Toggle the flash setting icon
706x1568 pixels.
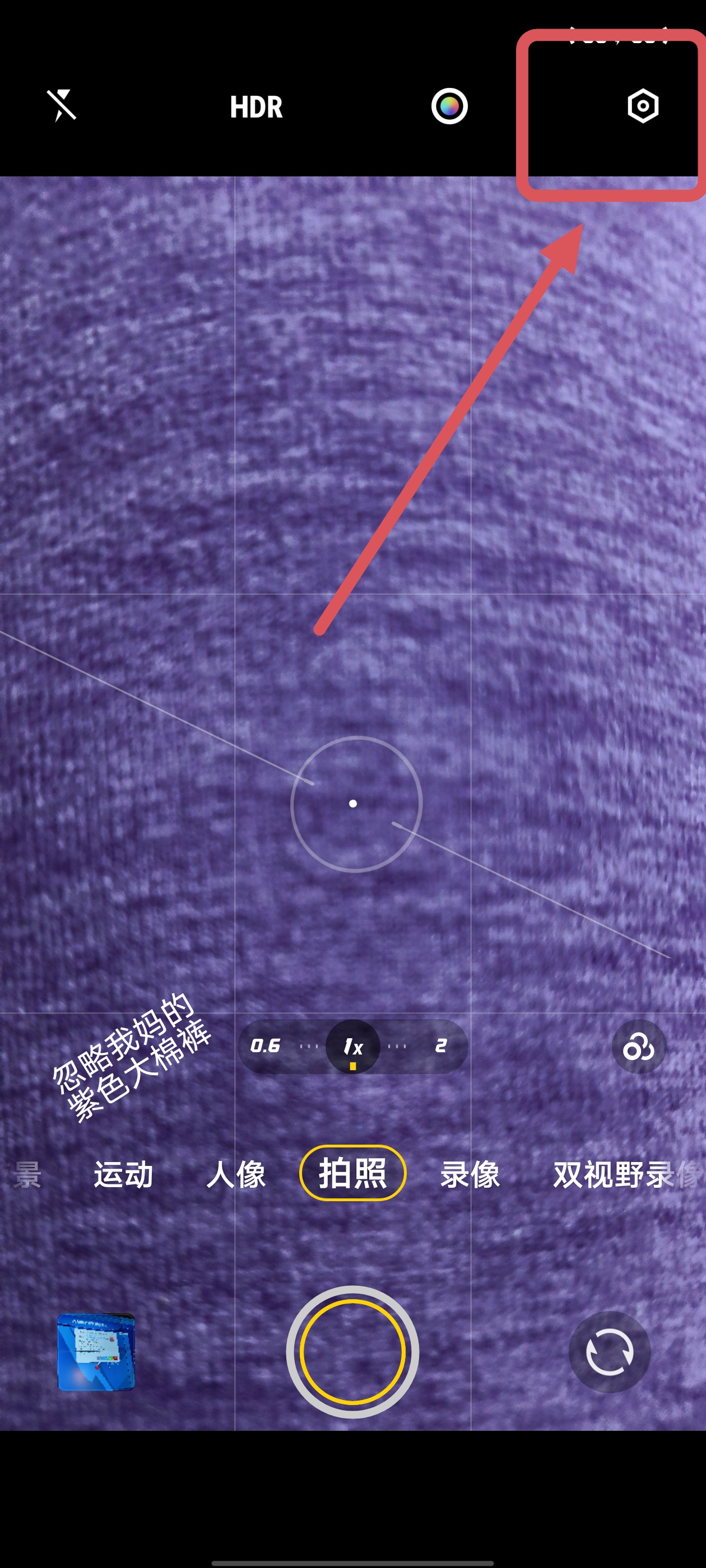pos(62,105)
